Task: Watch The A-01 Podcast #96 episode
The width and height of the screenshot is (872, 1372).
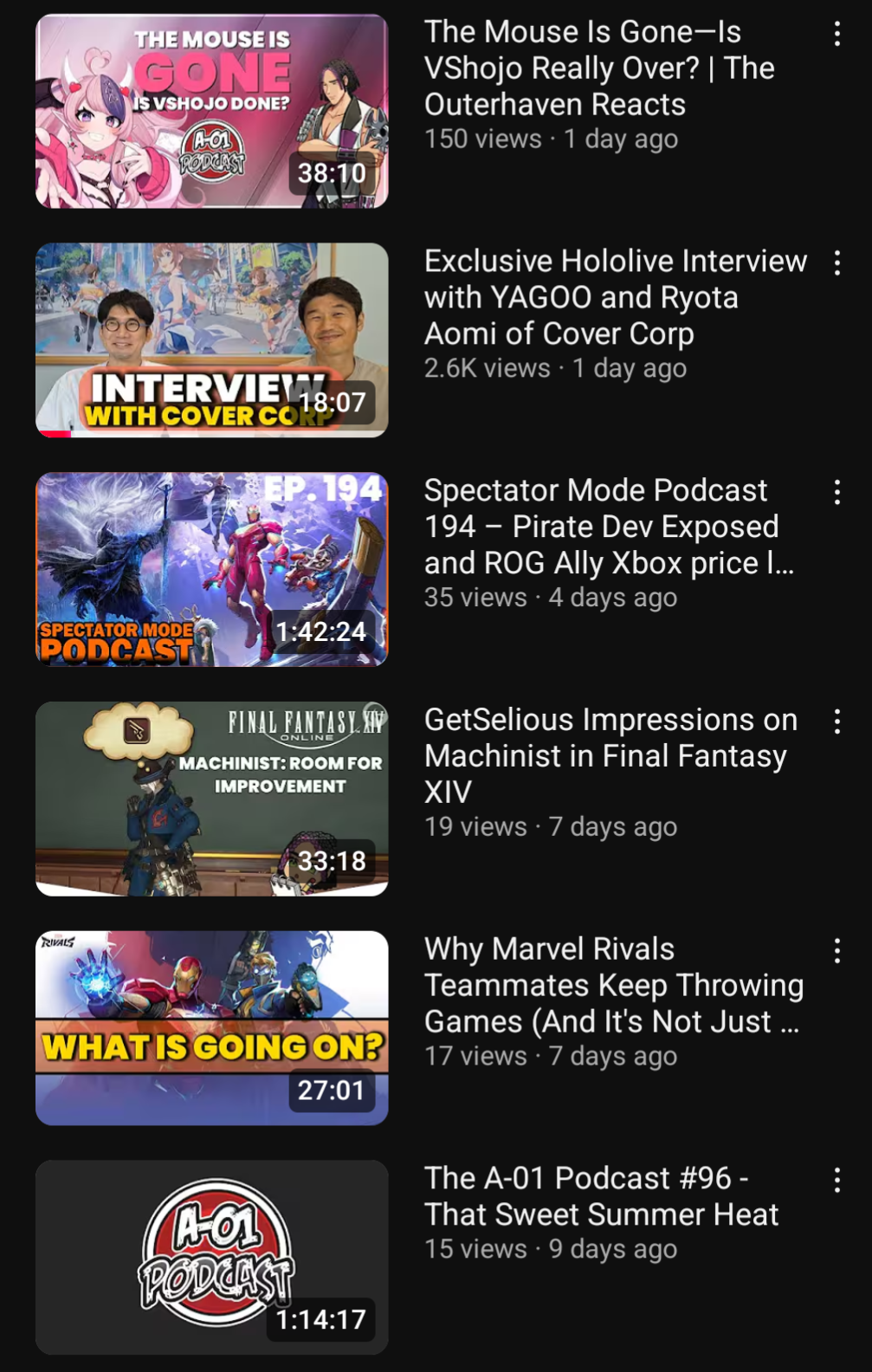Action: 211,1257
